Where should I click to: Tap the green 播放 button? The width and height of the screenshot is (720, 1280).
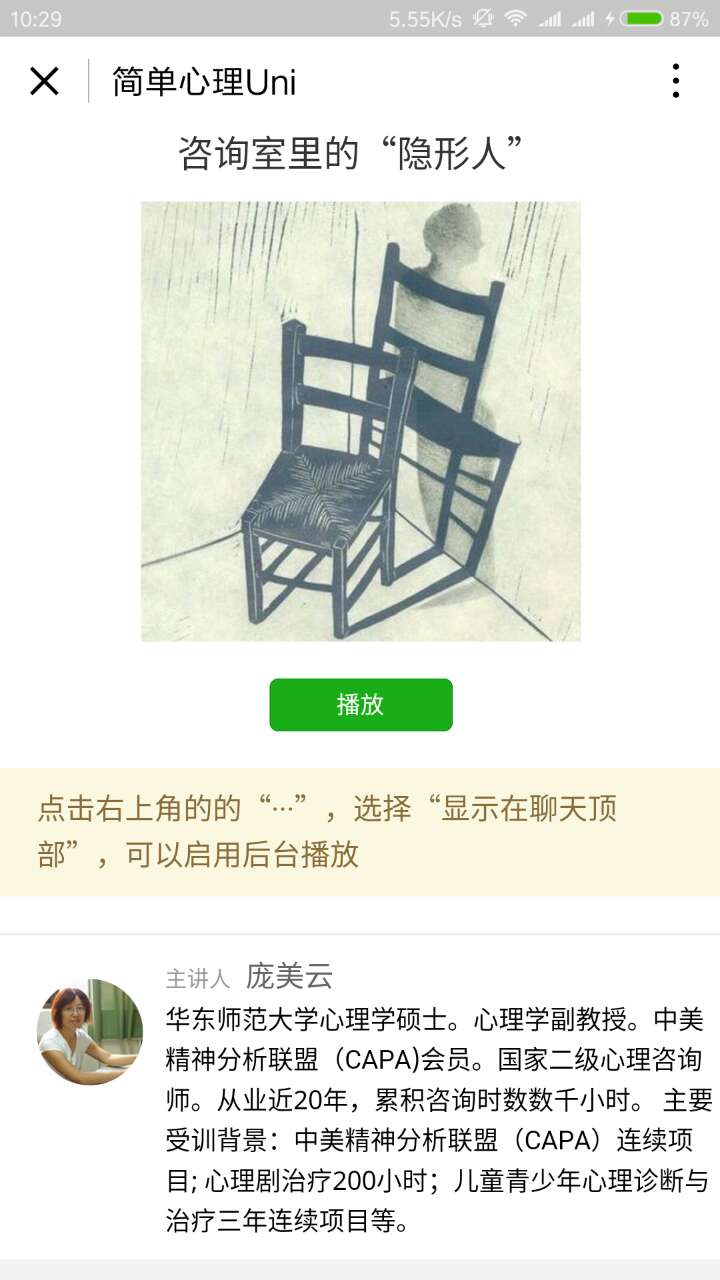tap(360, 705)
